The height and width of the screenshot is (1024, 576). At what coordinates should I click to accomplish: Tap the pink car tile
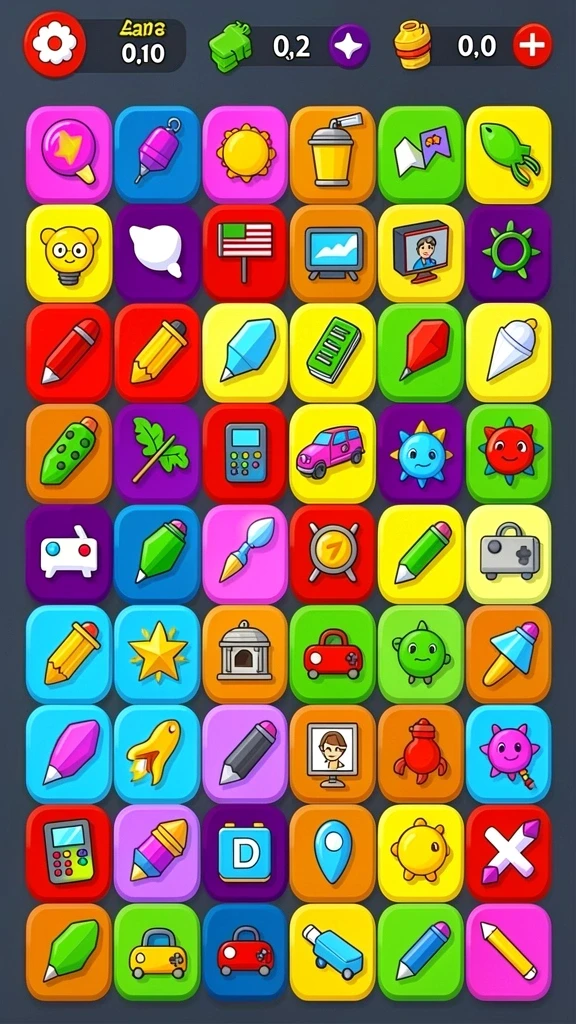click(x=332, y=453)
